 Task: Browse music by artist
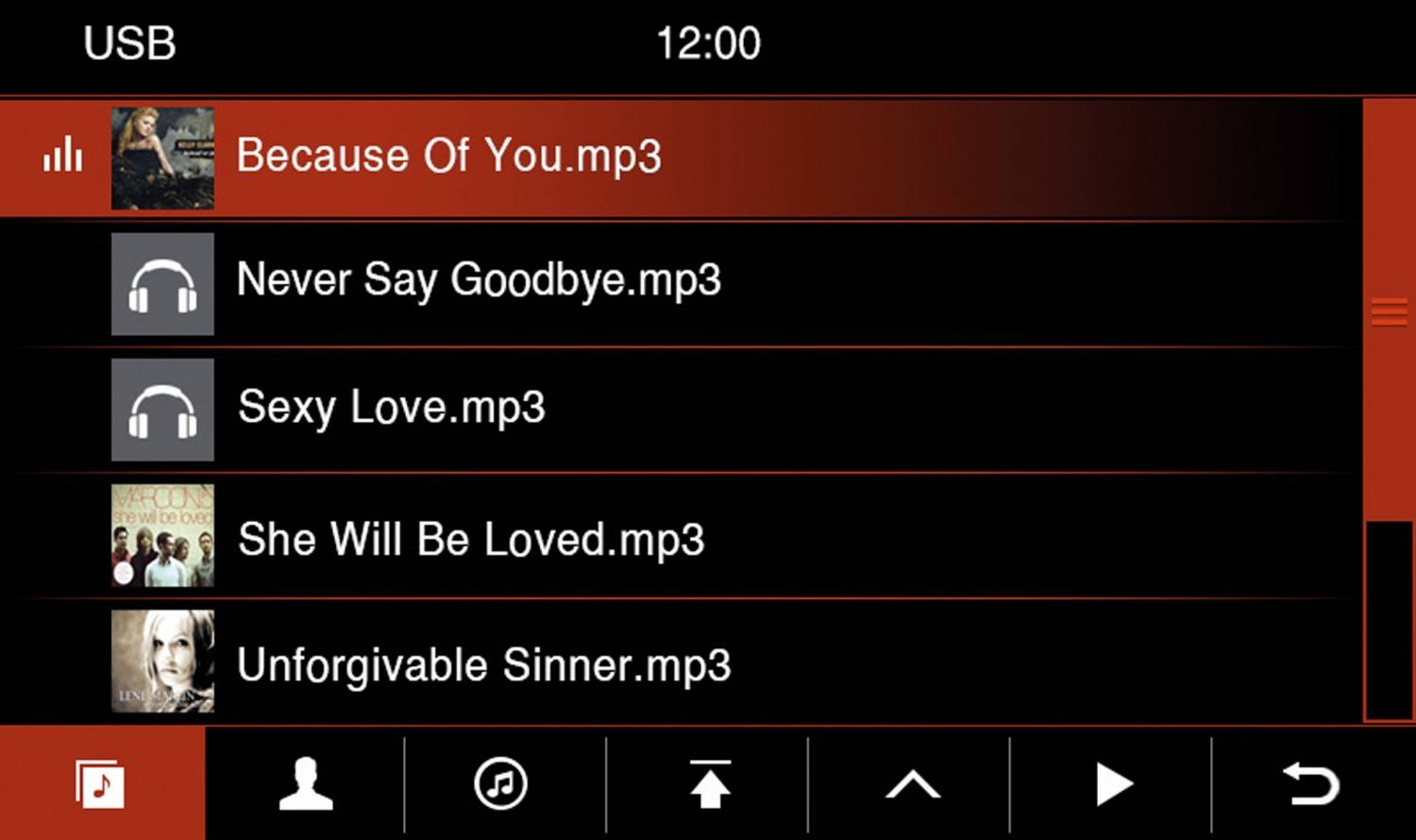(x=305, y=784)
